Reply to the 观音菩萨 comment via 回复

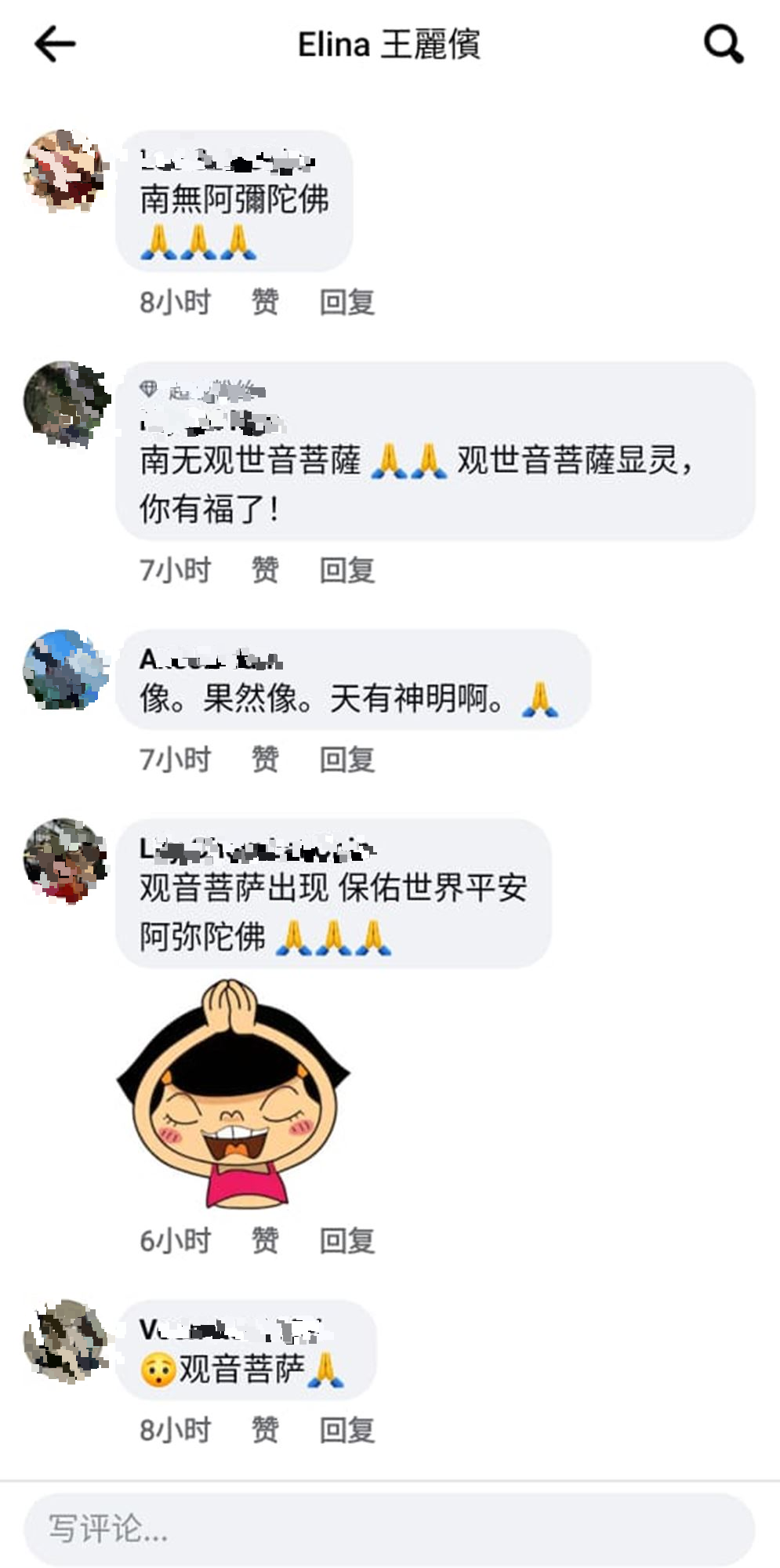click(346, 1432)
